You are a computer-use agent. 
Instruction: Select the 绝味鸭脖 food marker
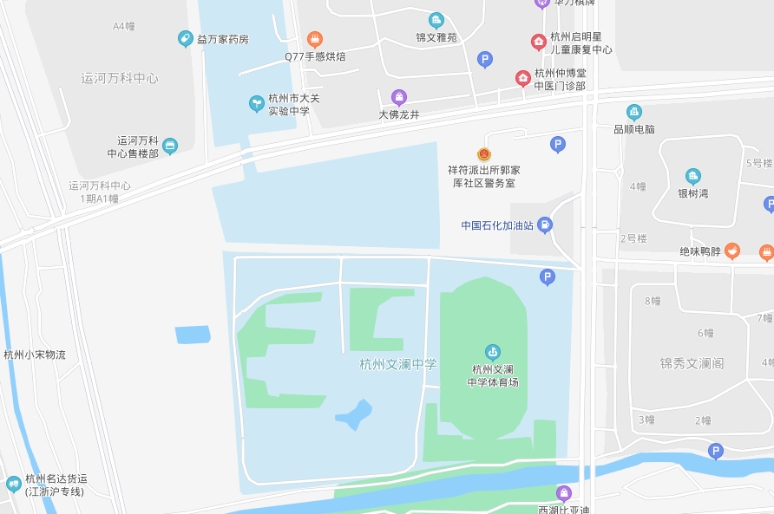point(732,251)
